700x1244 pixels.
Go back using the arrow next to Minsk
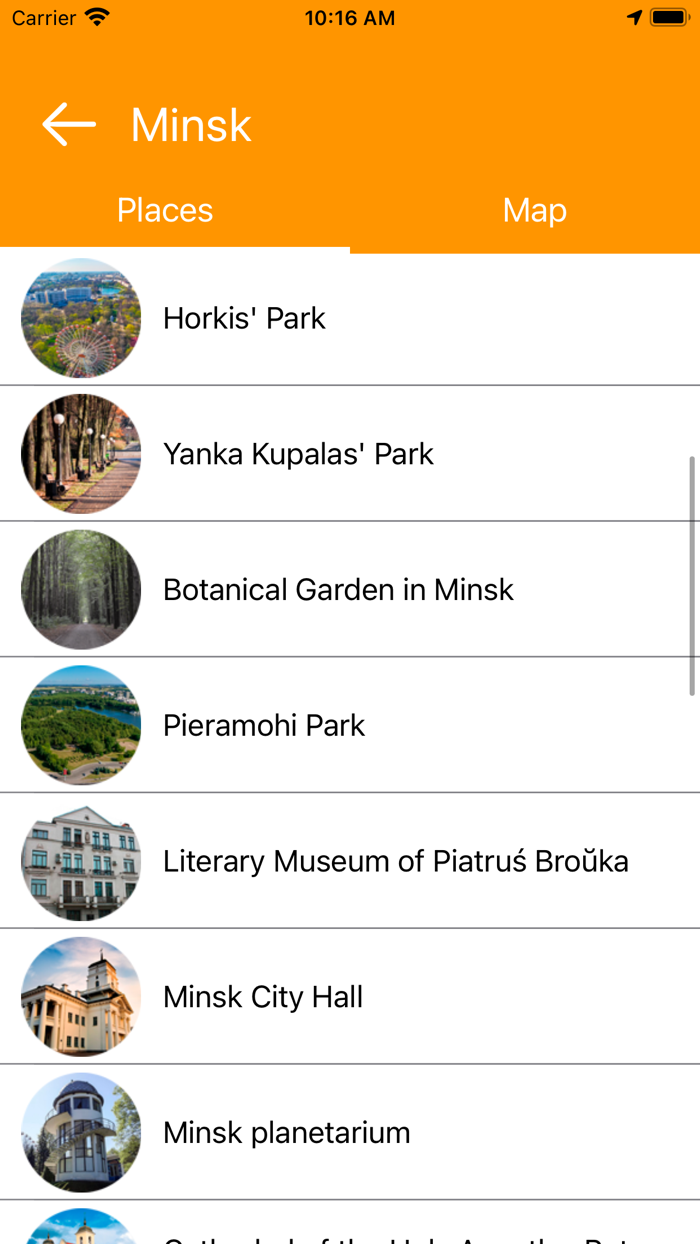coord(69,124)
